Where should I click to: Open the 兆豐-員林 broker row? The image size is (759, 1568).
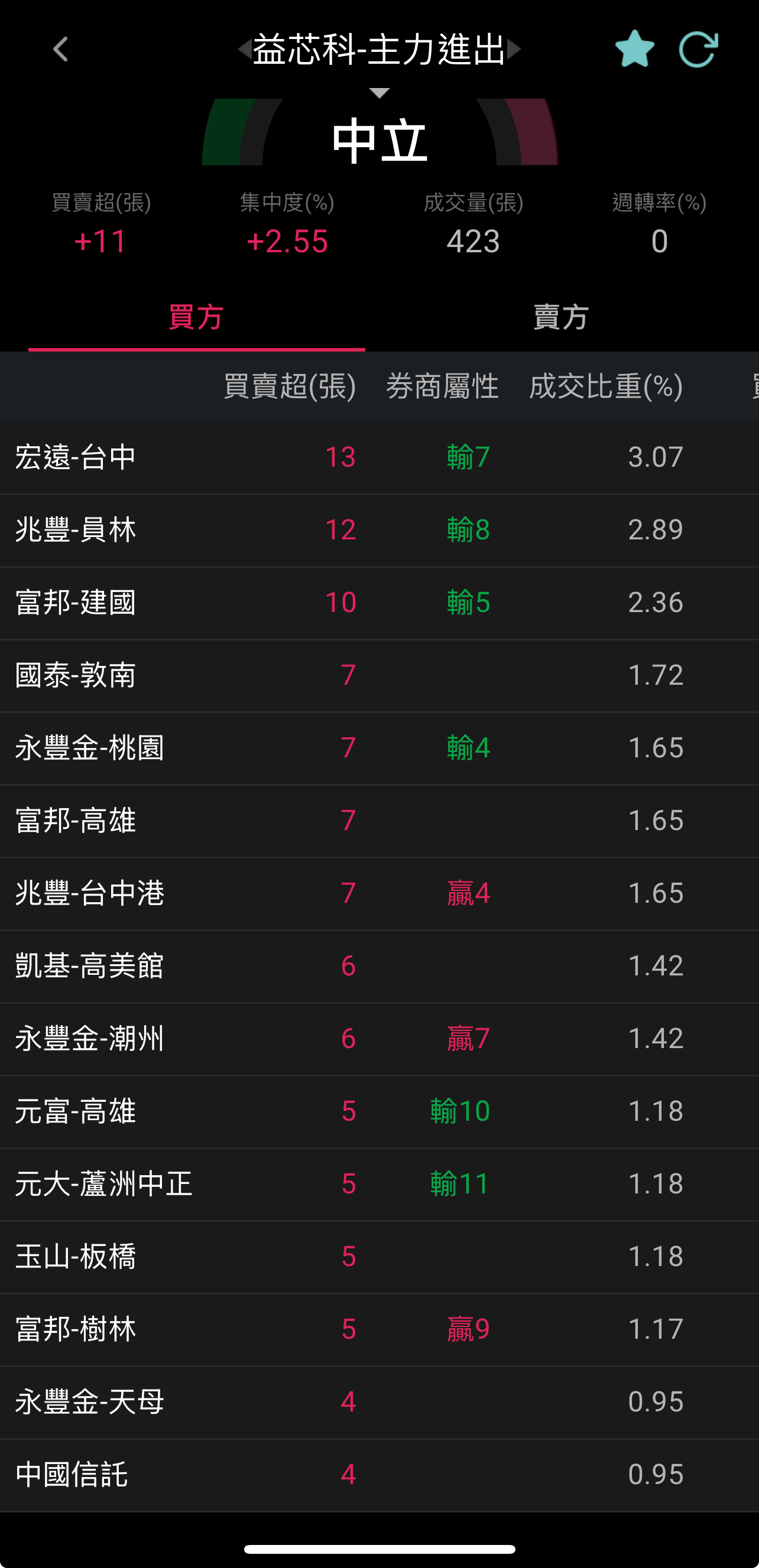coord(379,530)
